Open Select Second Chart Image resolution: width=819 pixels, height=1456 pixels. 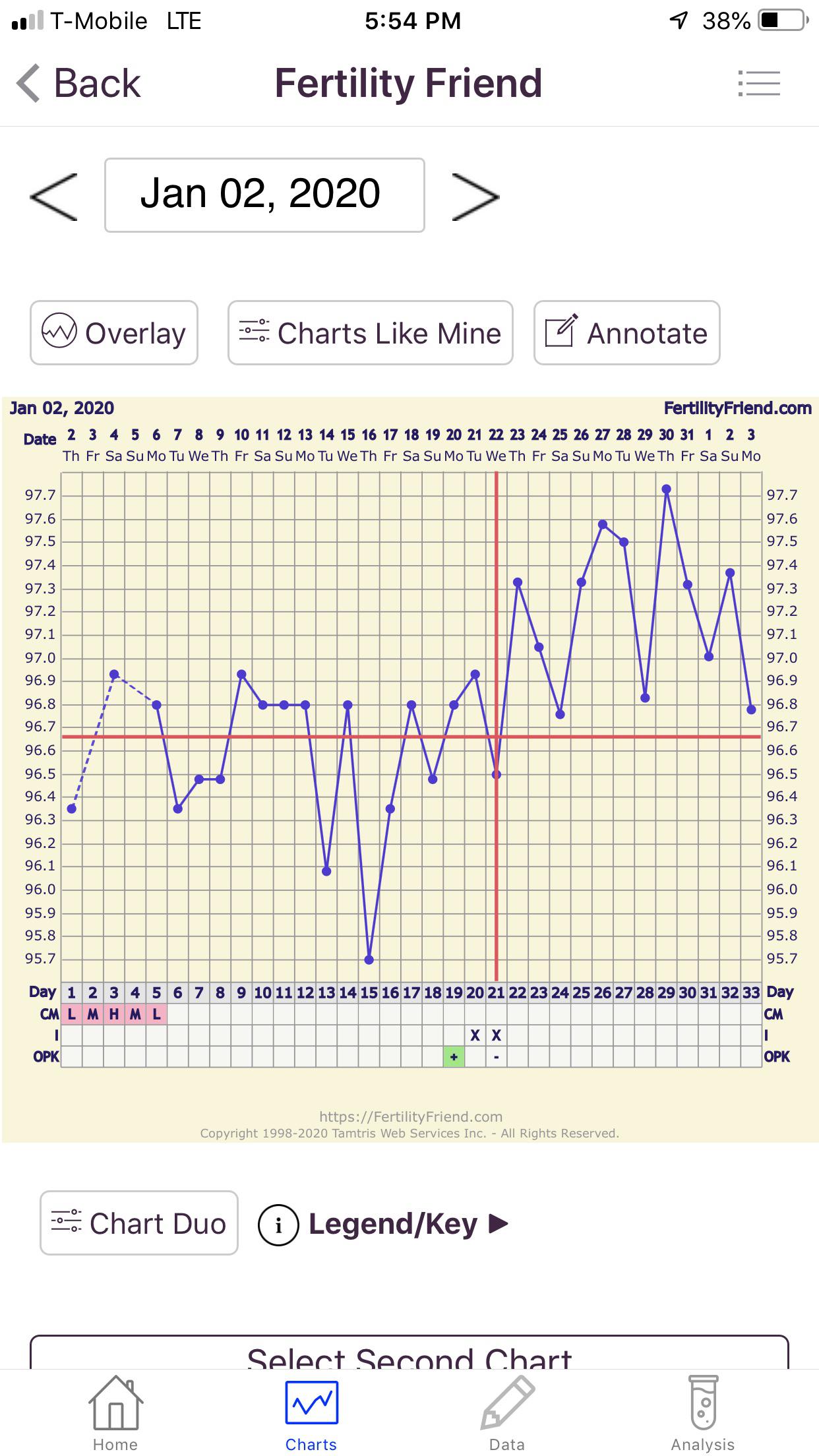(x=409, y=1358)
